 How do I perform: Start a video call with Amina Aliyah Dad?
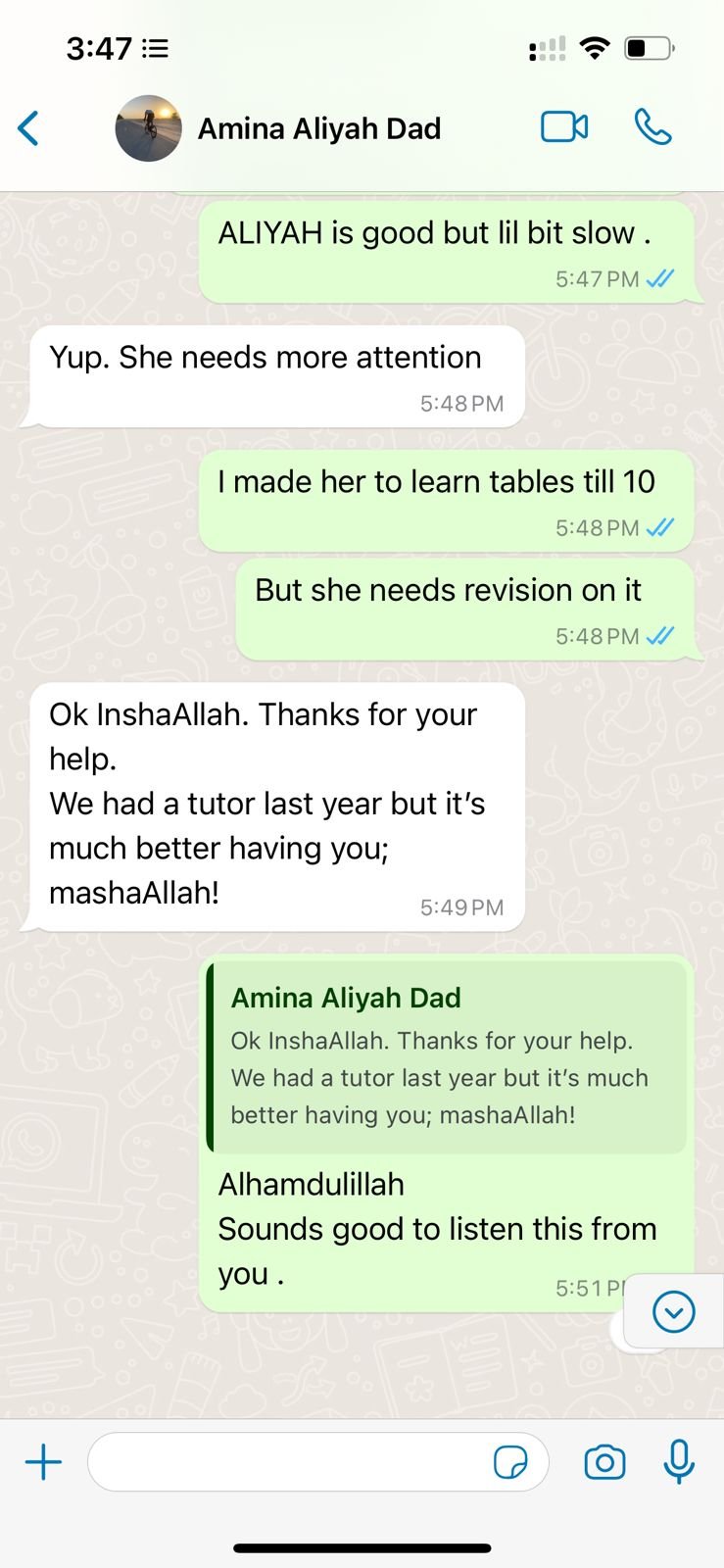pyautogui.click(x=564, y=127)
